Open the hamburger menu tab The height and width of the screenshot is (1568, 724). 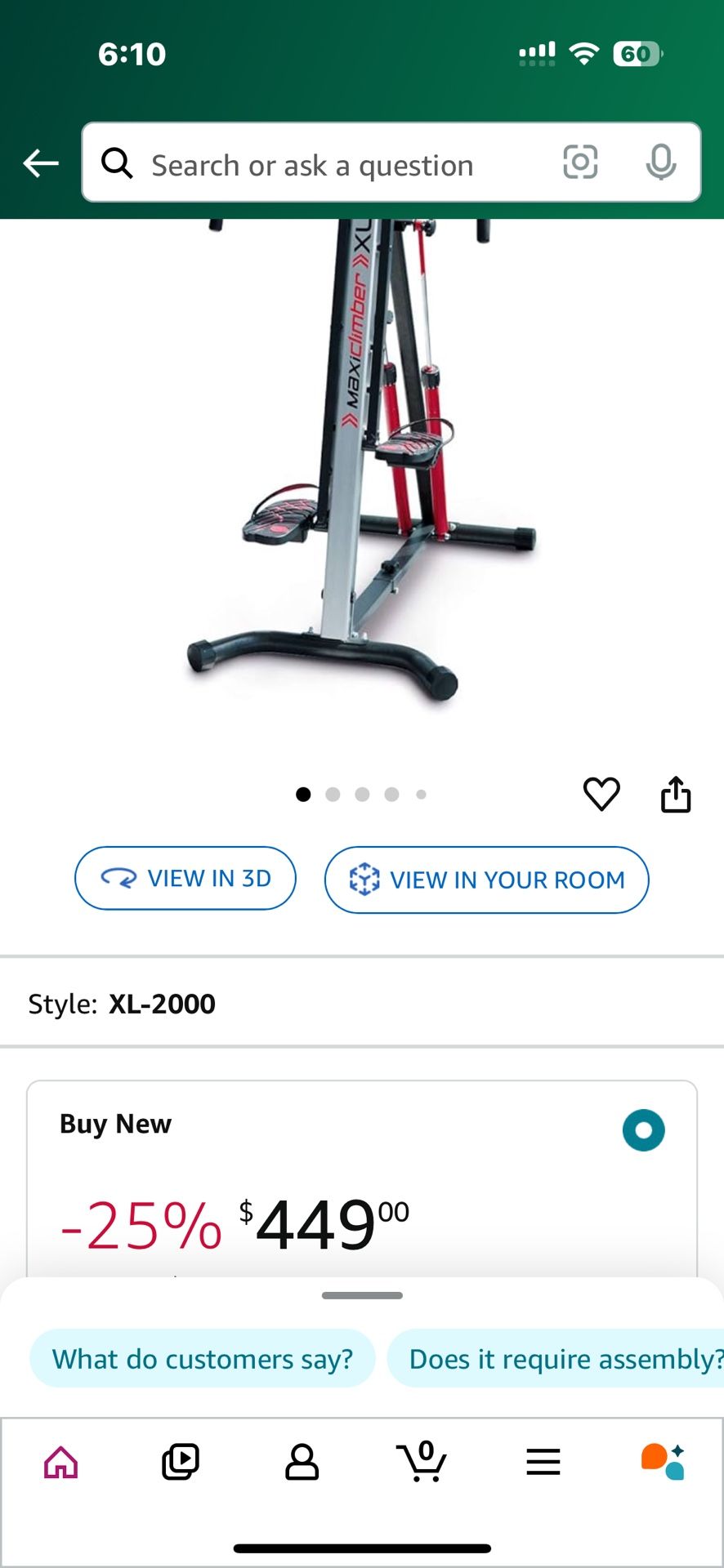[x=543, y=1462]
